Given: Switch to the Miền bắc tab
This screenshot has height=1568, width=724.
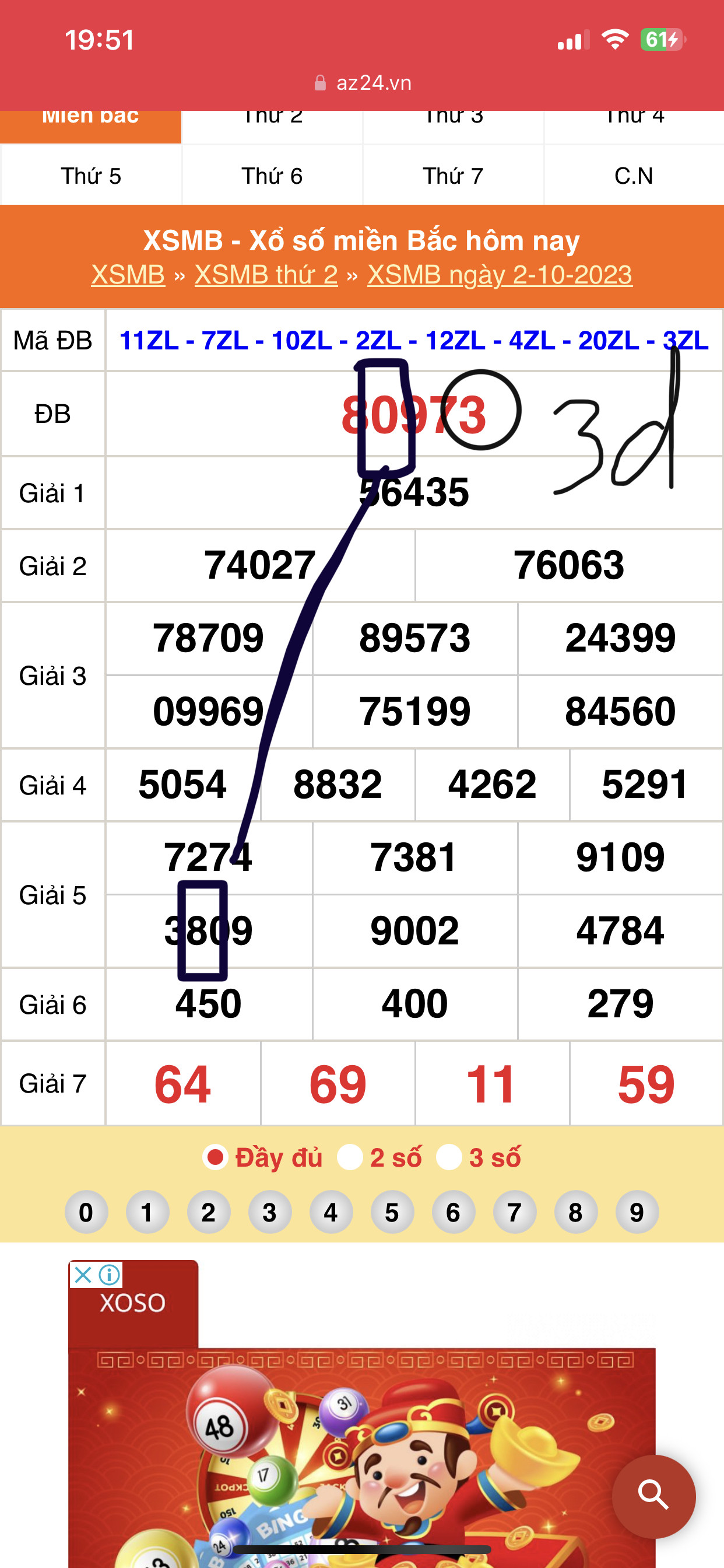Looking at the screenshot, I should [x=90, y=121].
